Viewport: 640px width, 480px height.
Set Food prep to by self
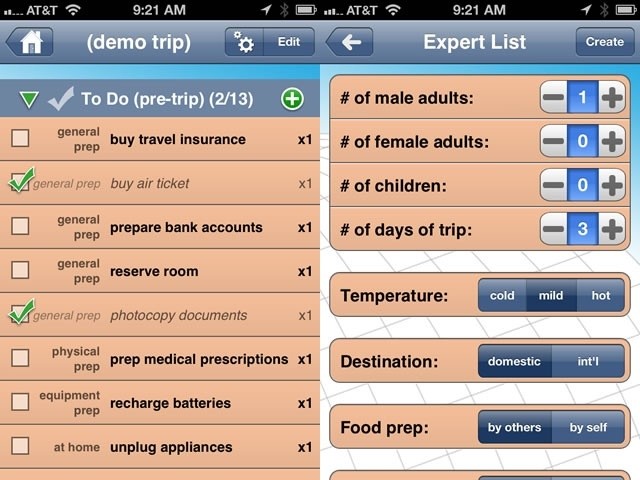[x=589, y=428]
